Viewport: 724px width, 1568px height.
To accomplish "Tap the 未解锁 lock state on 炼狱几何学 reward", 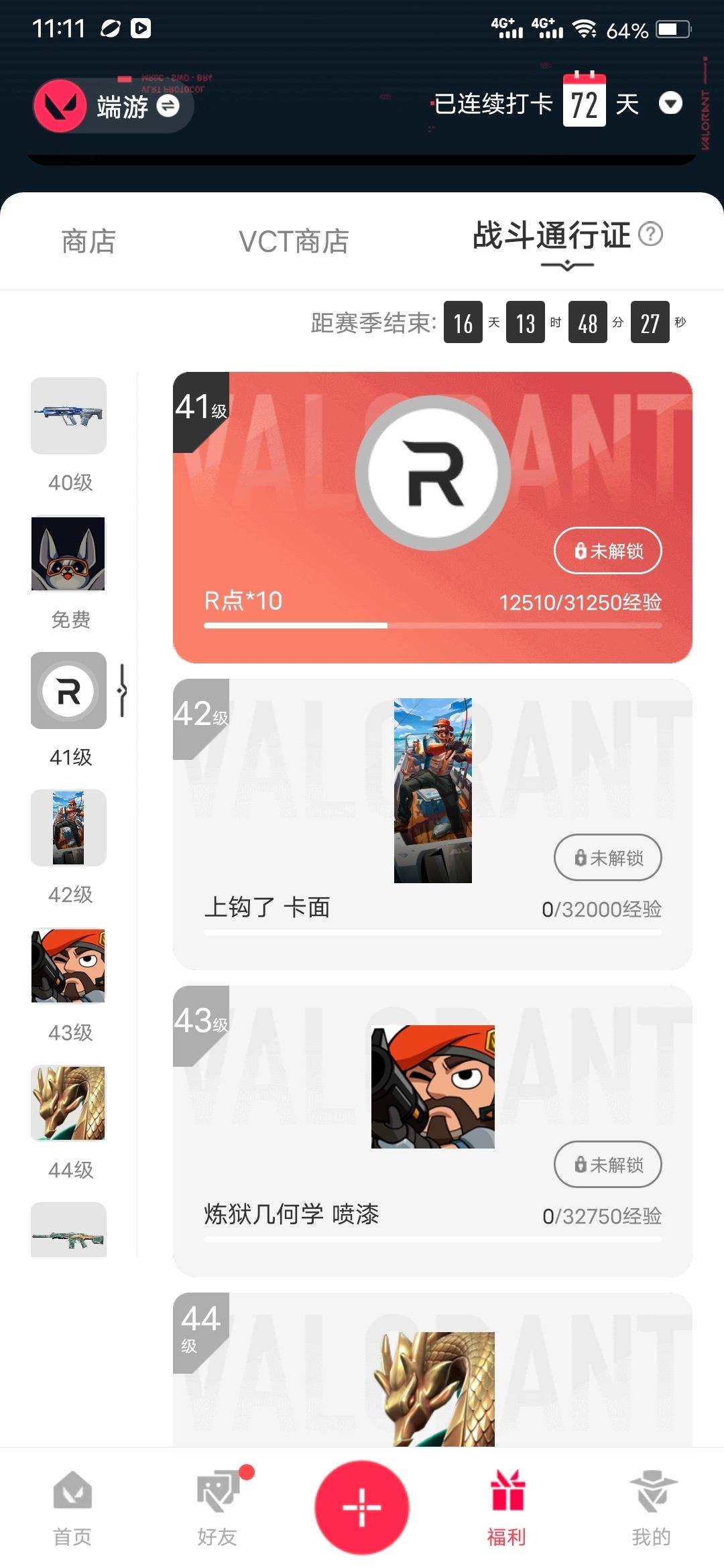I will pos(607,1165).
